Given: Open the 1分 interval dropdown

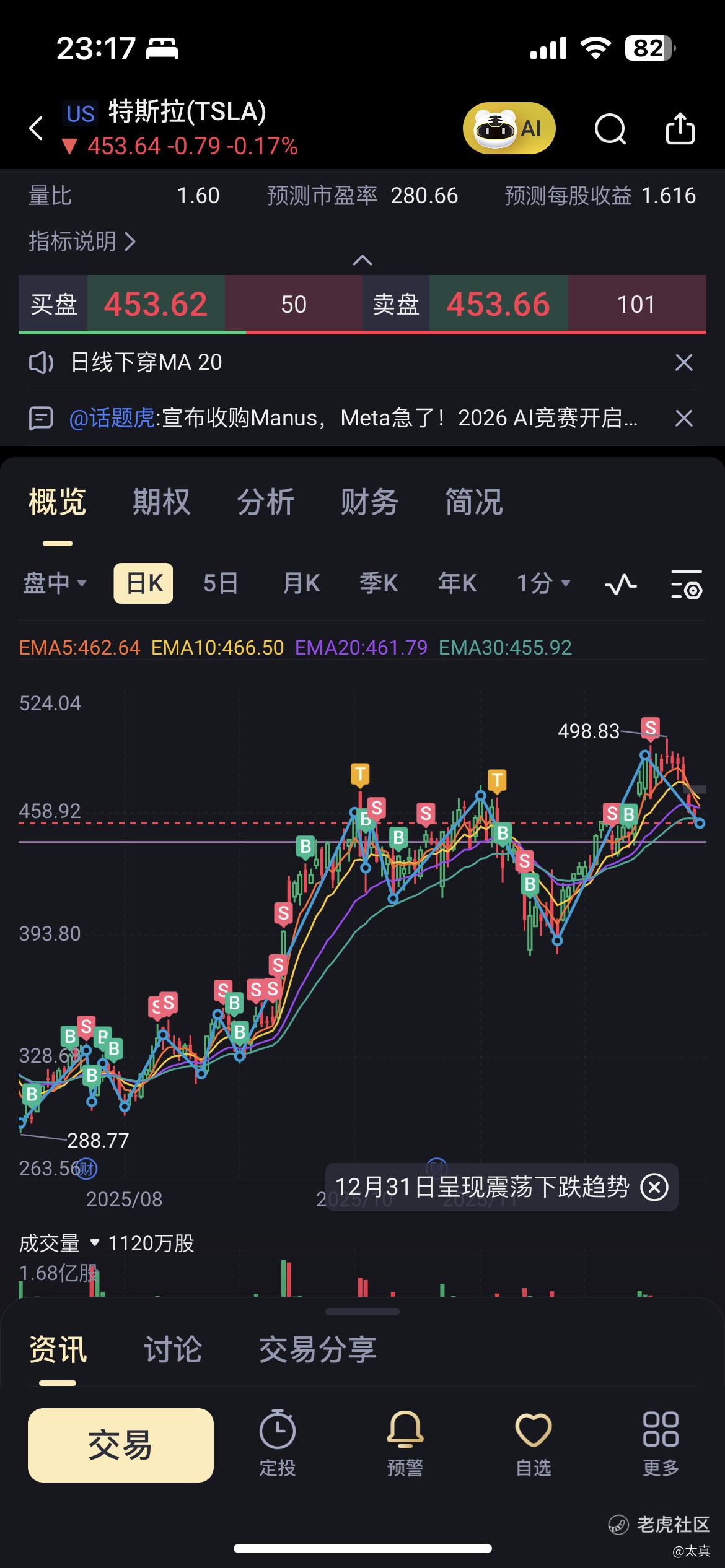Looking at the screenshot, I should pos(543,583).
